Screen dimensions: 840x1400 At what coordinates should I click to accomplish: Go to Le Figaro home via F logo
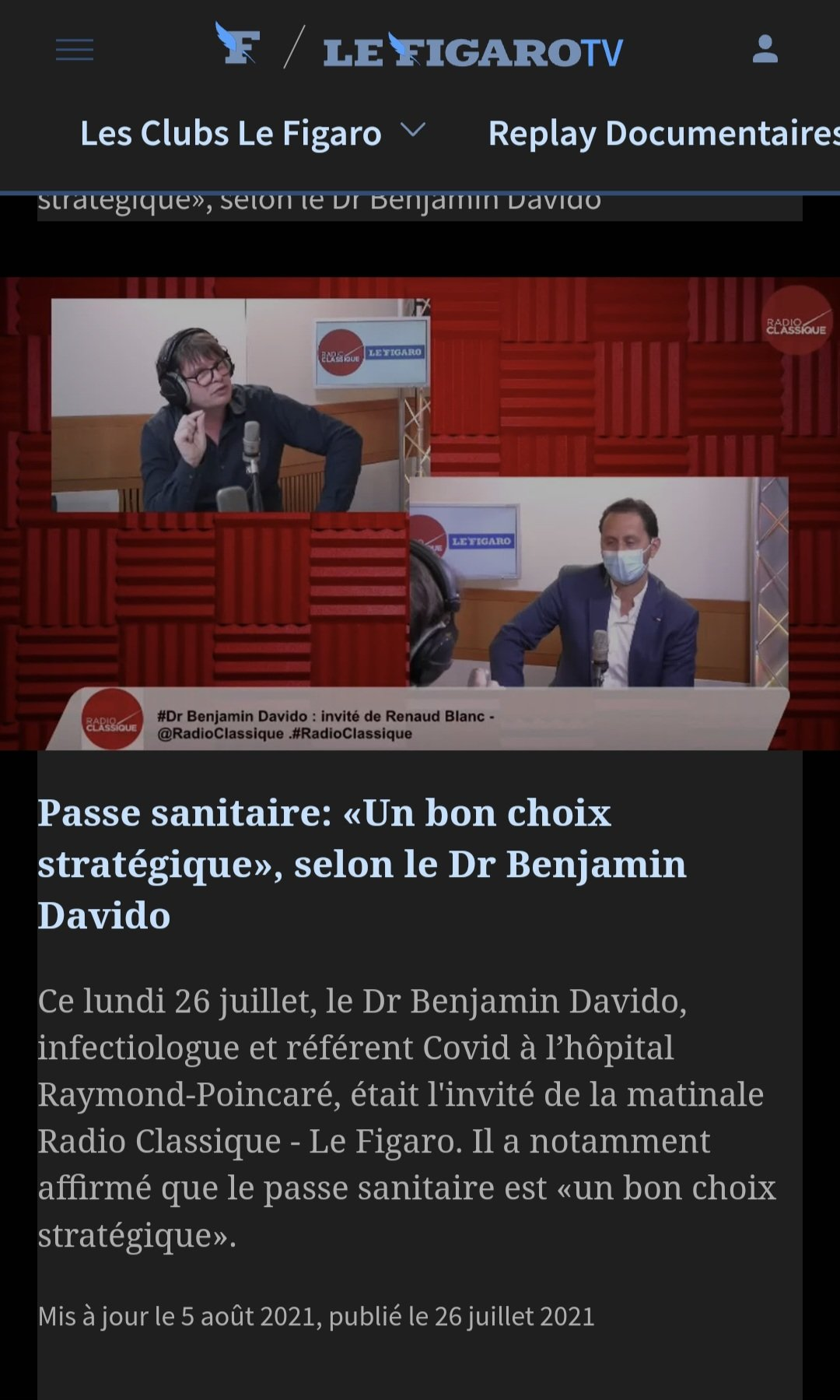click(x=237, y=44)
